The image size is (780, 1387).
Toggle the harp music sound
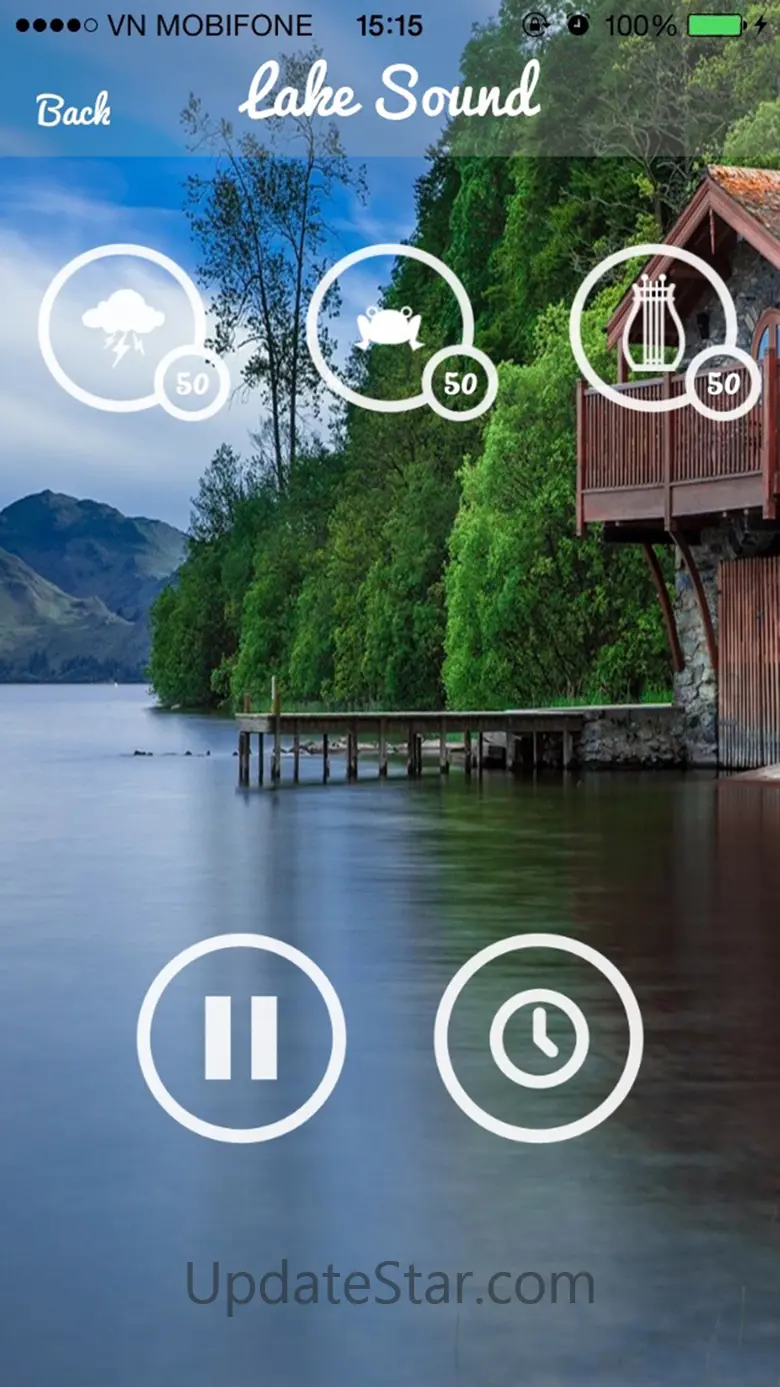[x=652, y=326]
